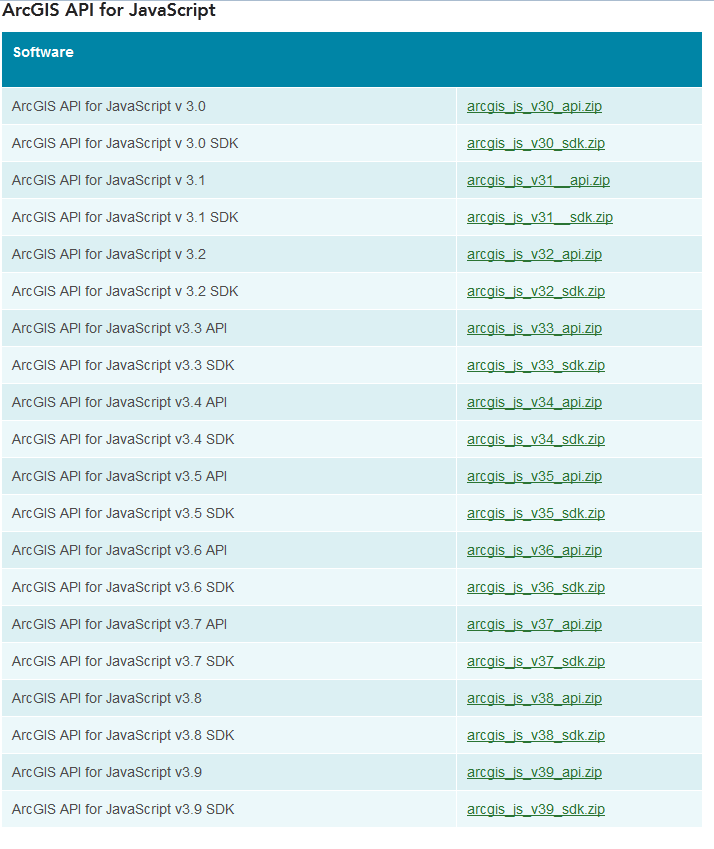
Task: Tap arcgis_js_v35_sdk.zip link
Action: click(x=535, y=513)
